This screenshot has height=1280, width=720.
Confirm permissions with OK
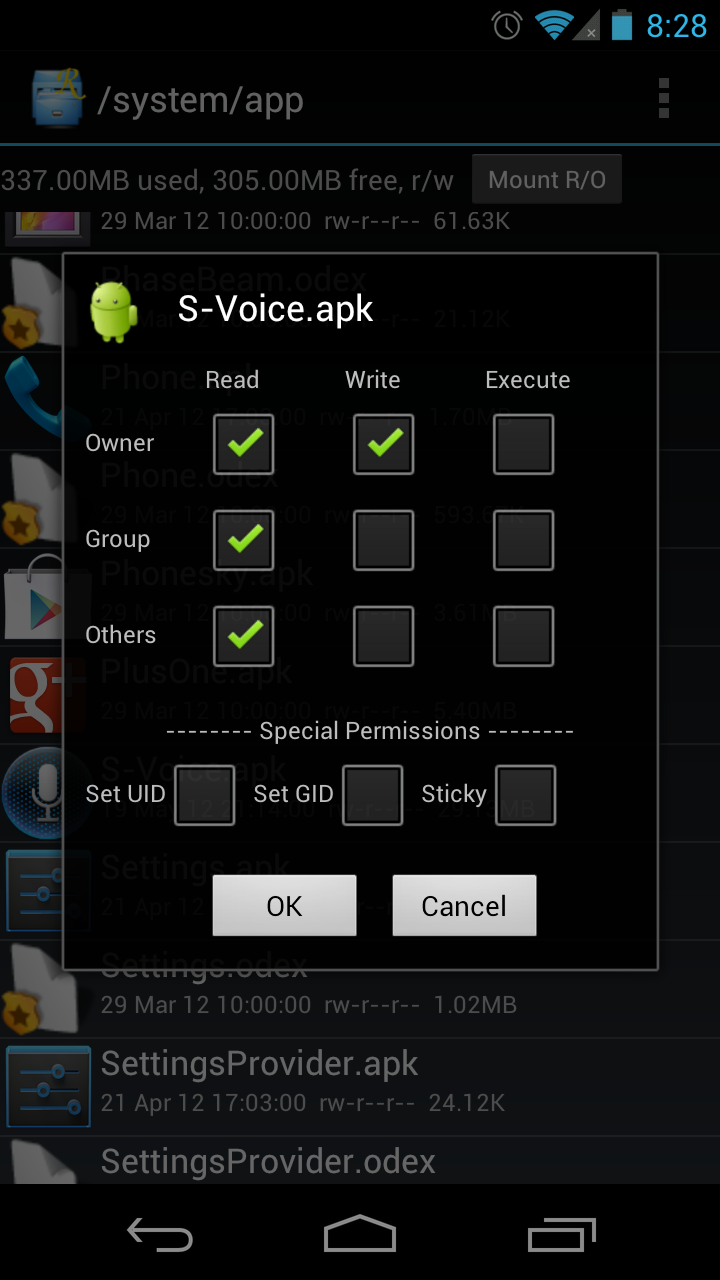(284, 906)
